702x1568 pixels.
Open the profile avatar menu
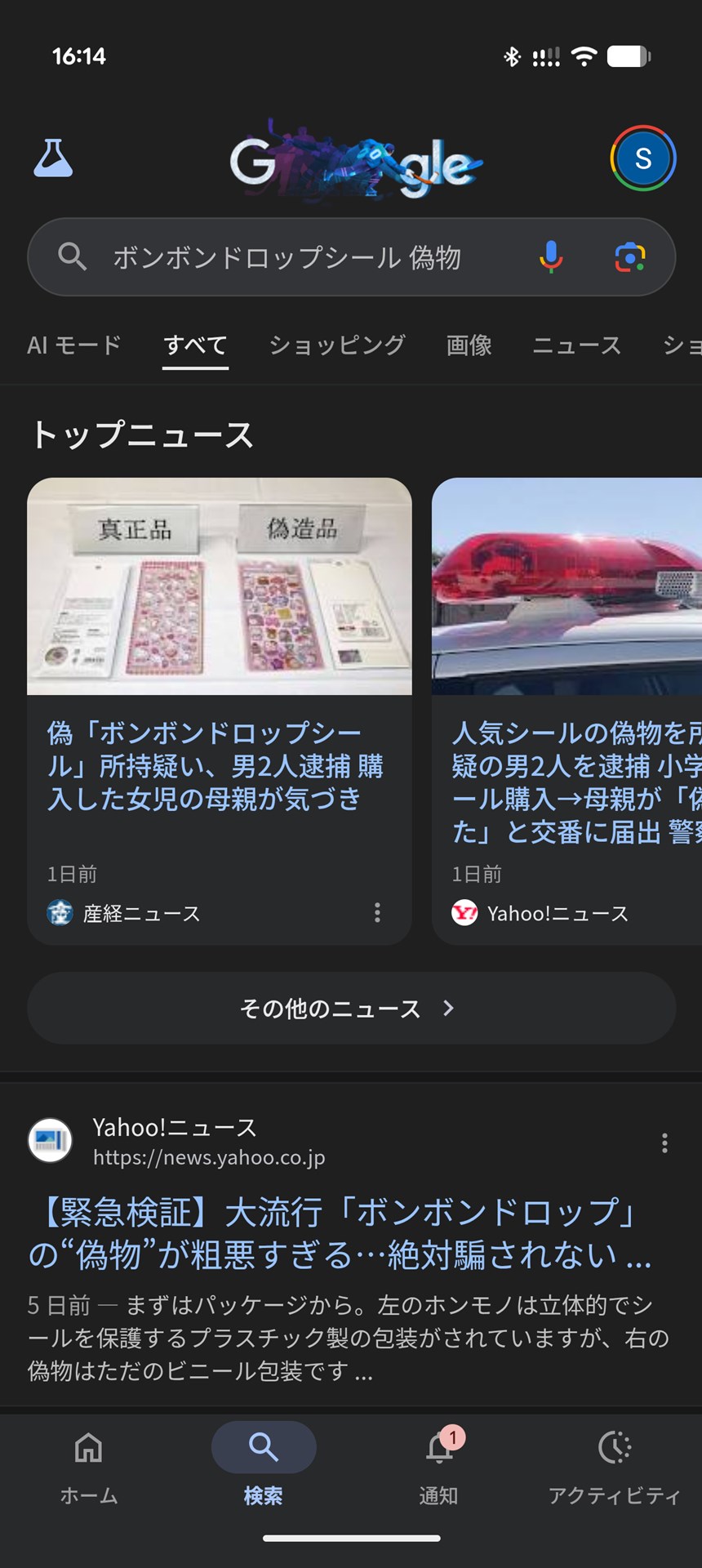point(642,158)
